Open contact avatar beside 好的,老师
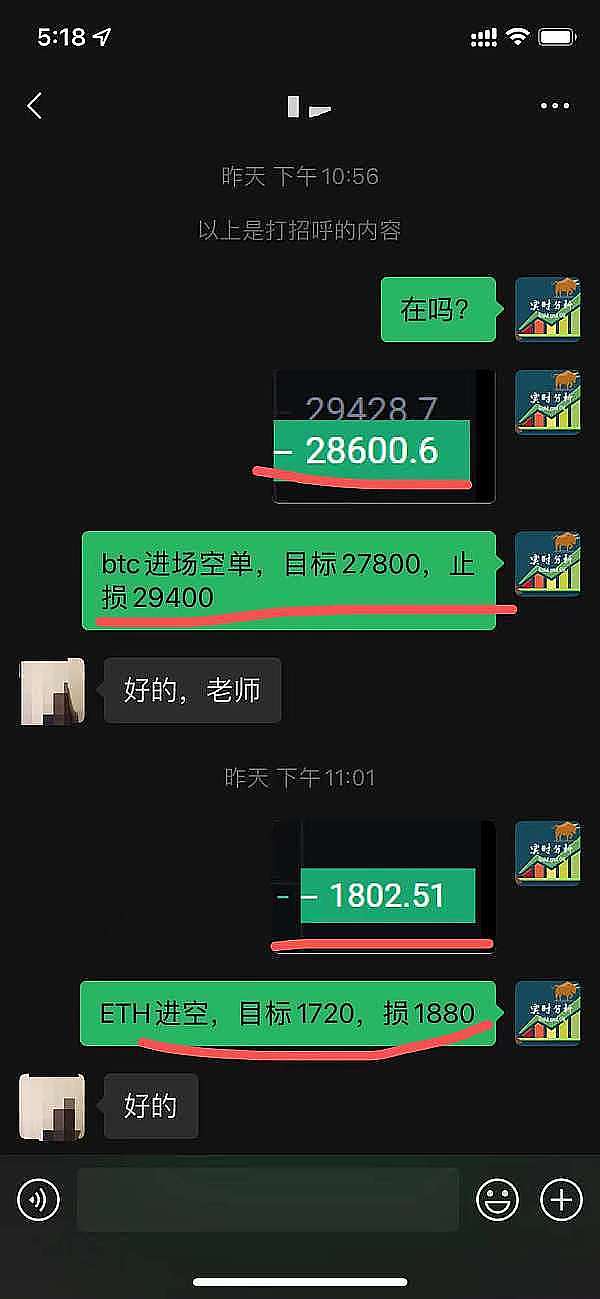The width and height of the screenshot is (600, 1299). tap(52, 691)
